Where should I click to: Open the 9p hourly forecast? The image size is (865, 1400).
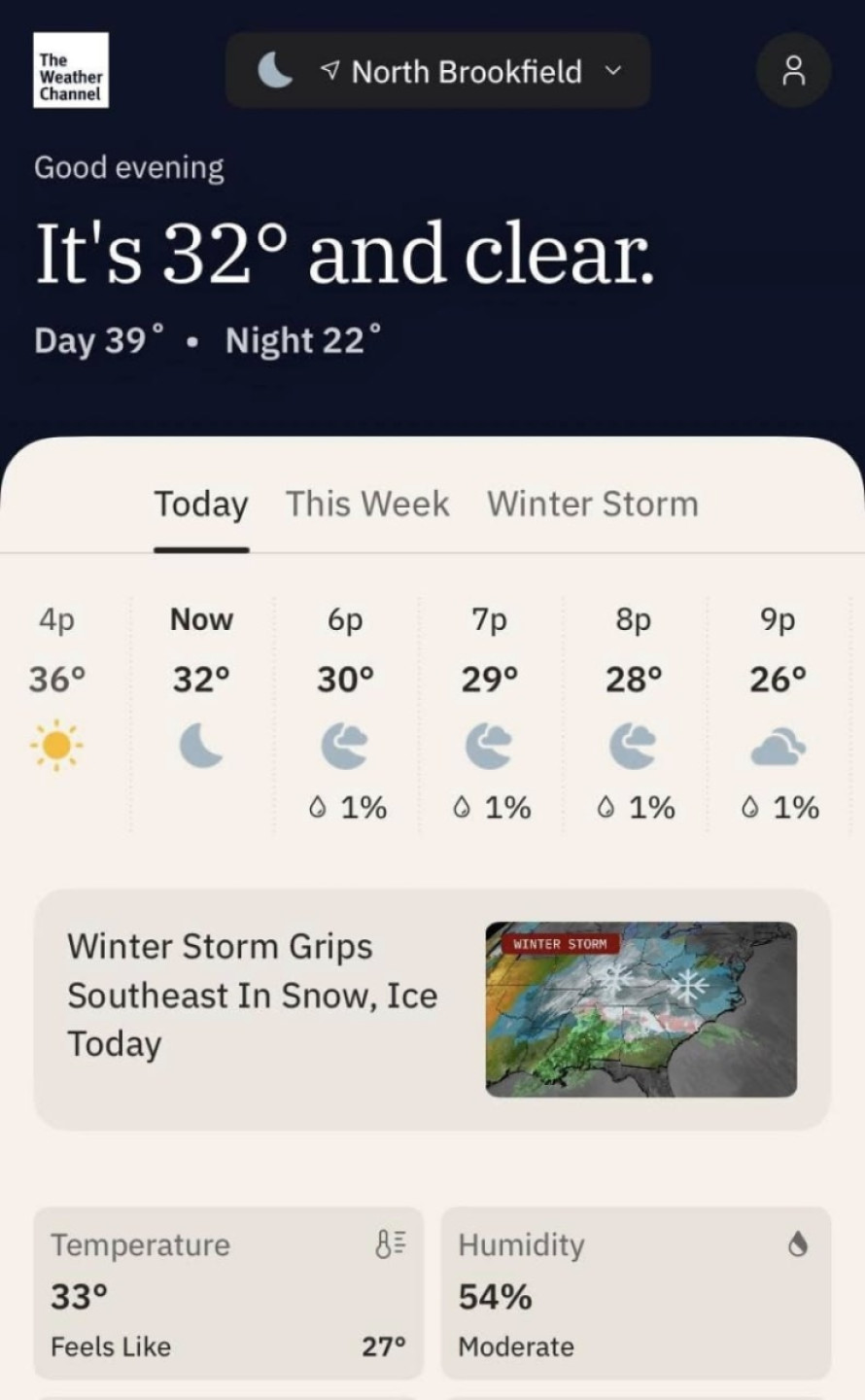779,715
